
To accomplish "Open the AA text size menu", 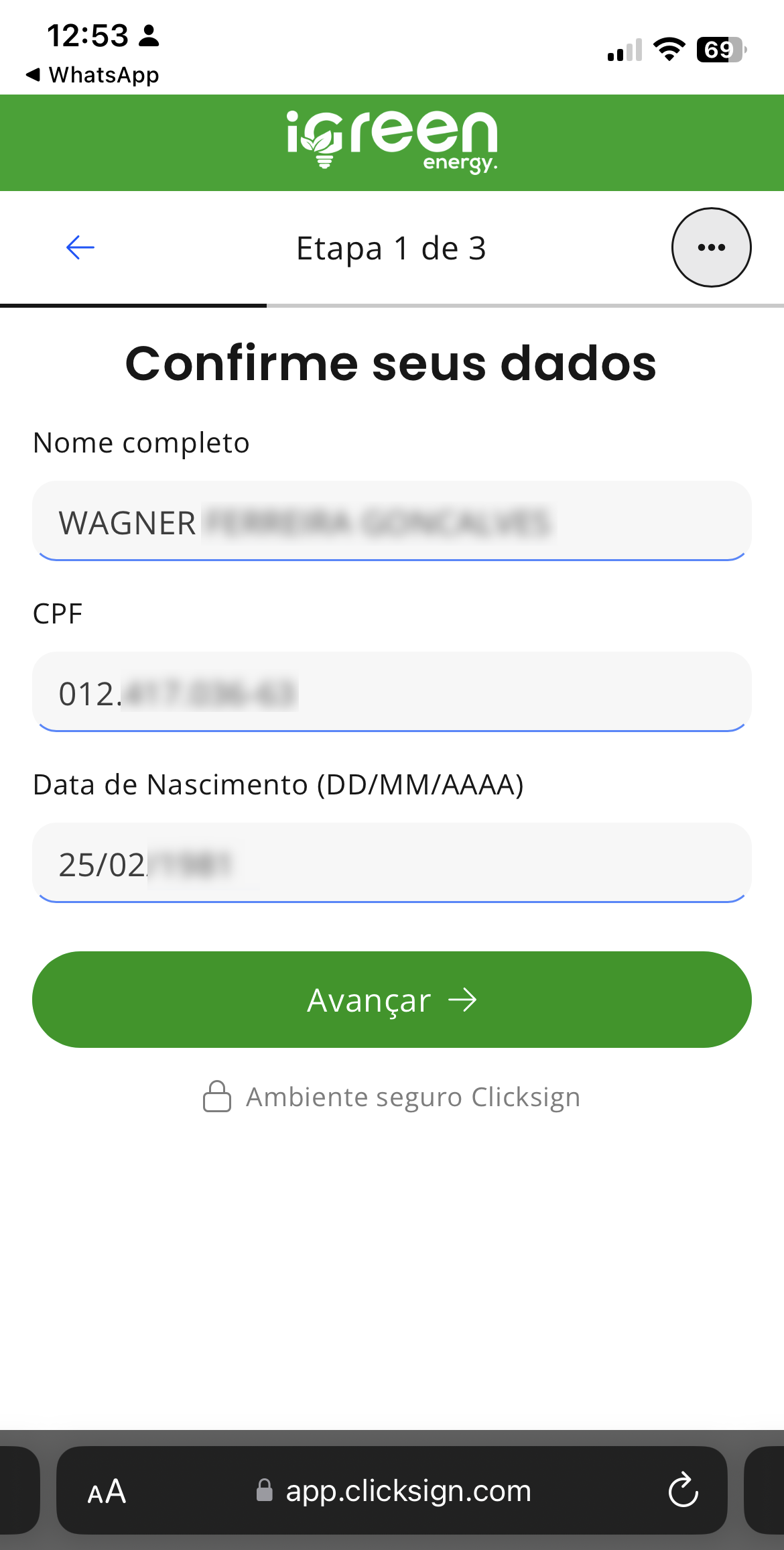I will 107,1492.
